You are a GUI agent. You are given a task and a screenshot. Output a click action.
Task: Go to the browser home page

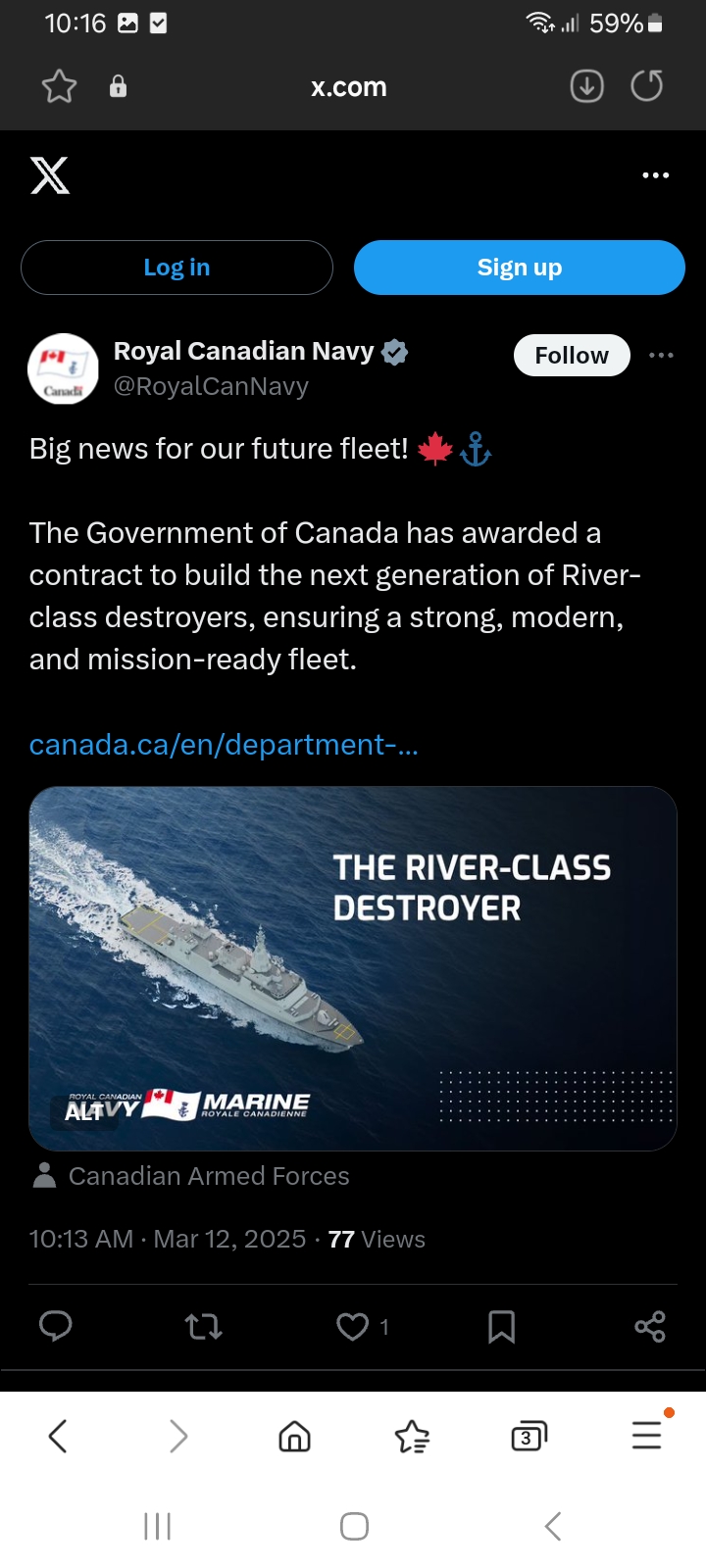(x=294, y=1437)
